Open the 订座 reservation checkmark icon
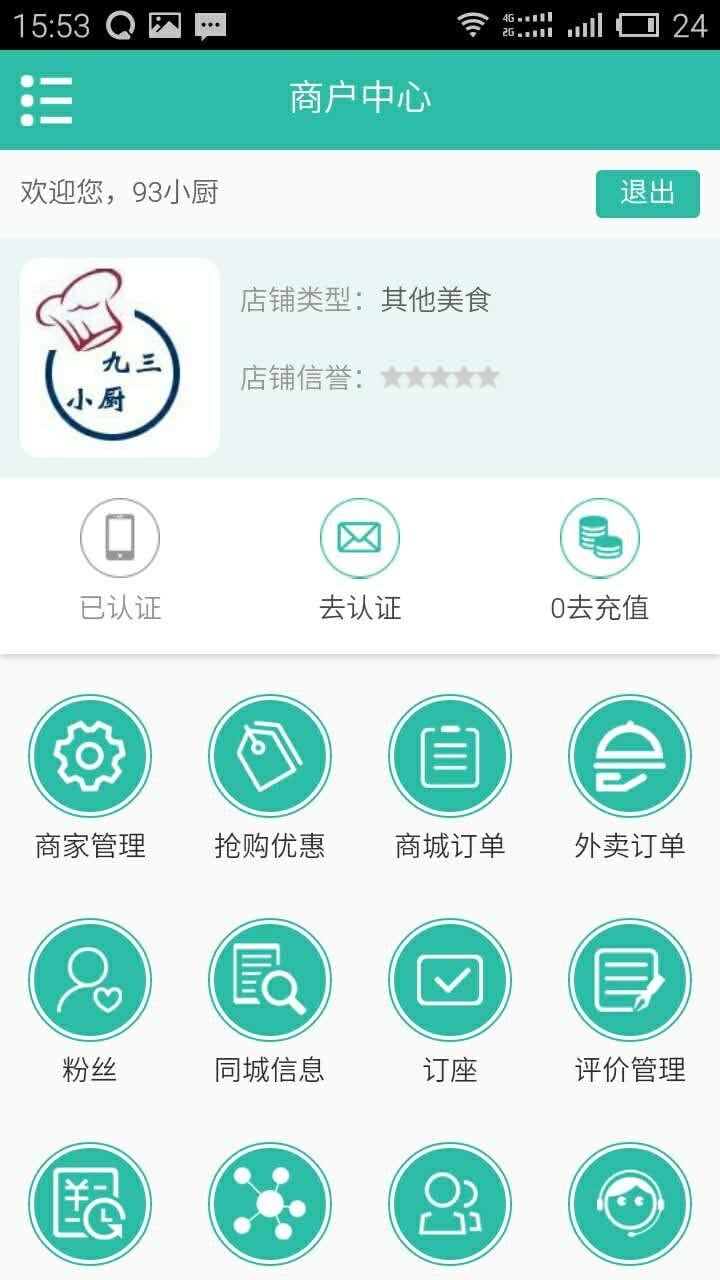Screen dimensions: 720x1280 tap(450, 980)
